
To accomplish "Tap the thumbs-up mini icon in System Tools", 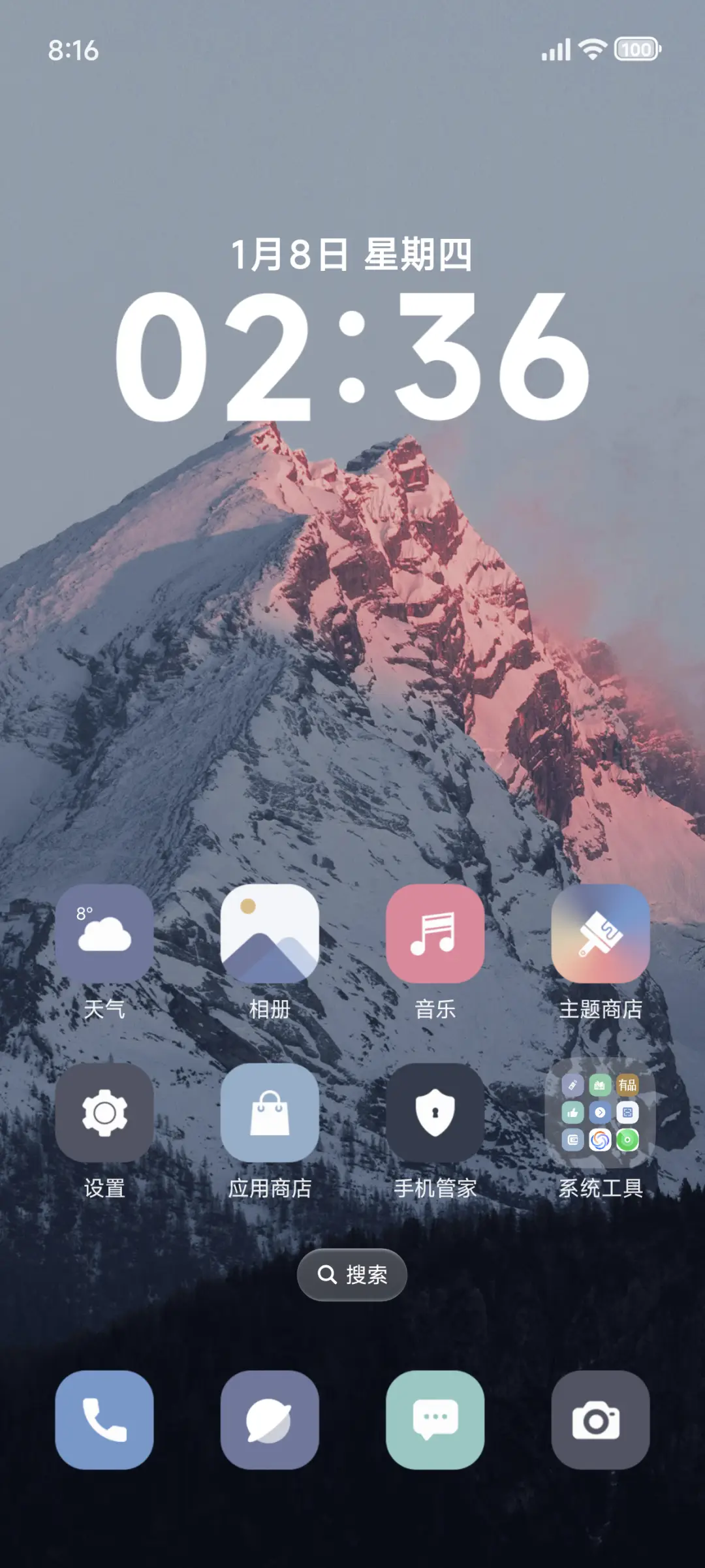I will click(572, 1112).
